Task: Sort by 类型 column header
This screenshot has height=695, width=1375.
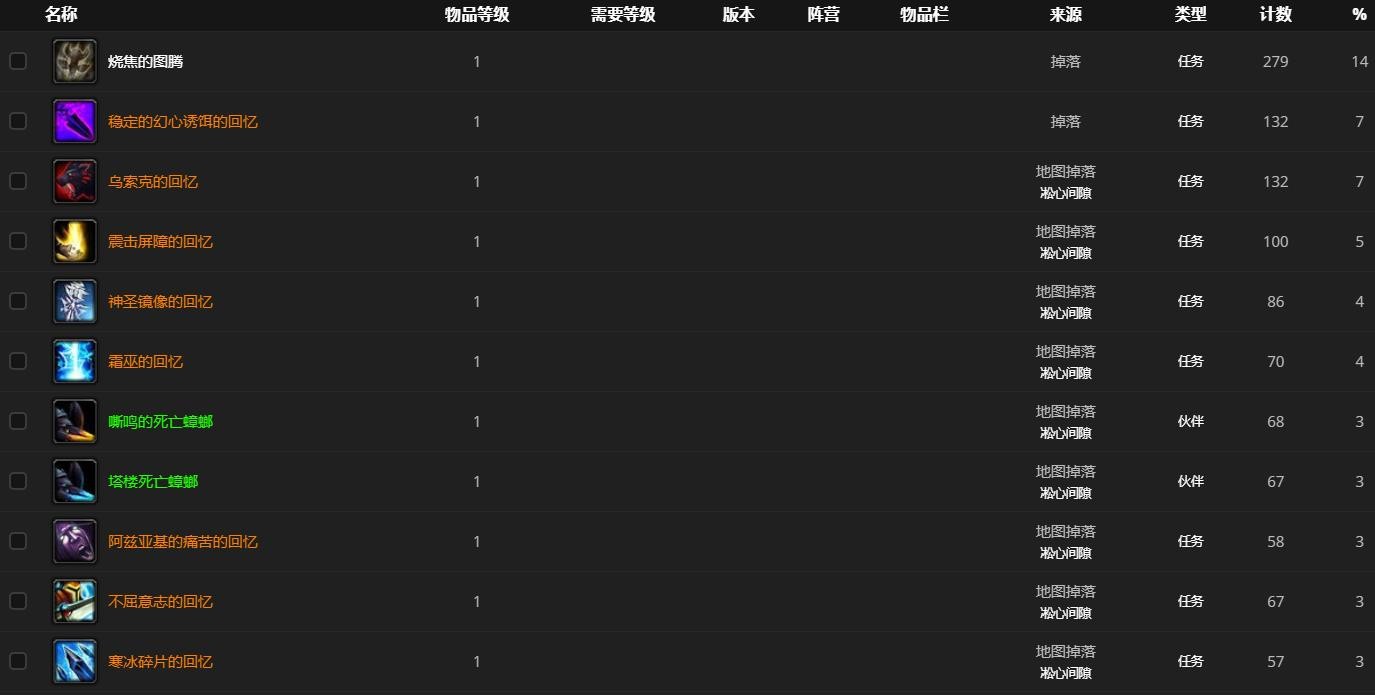Action: pos(1190,14)
